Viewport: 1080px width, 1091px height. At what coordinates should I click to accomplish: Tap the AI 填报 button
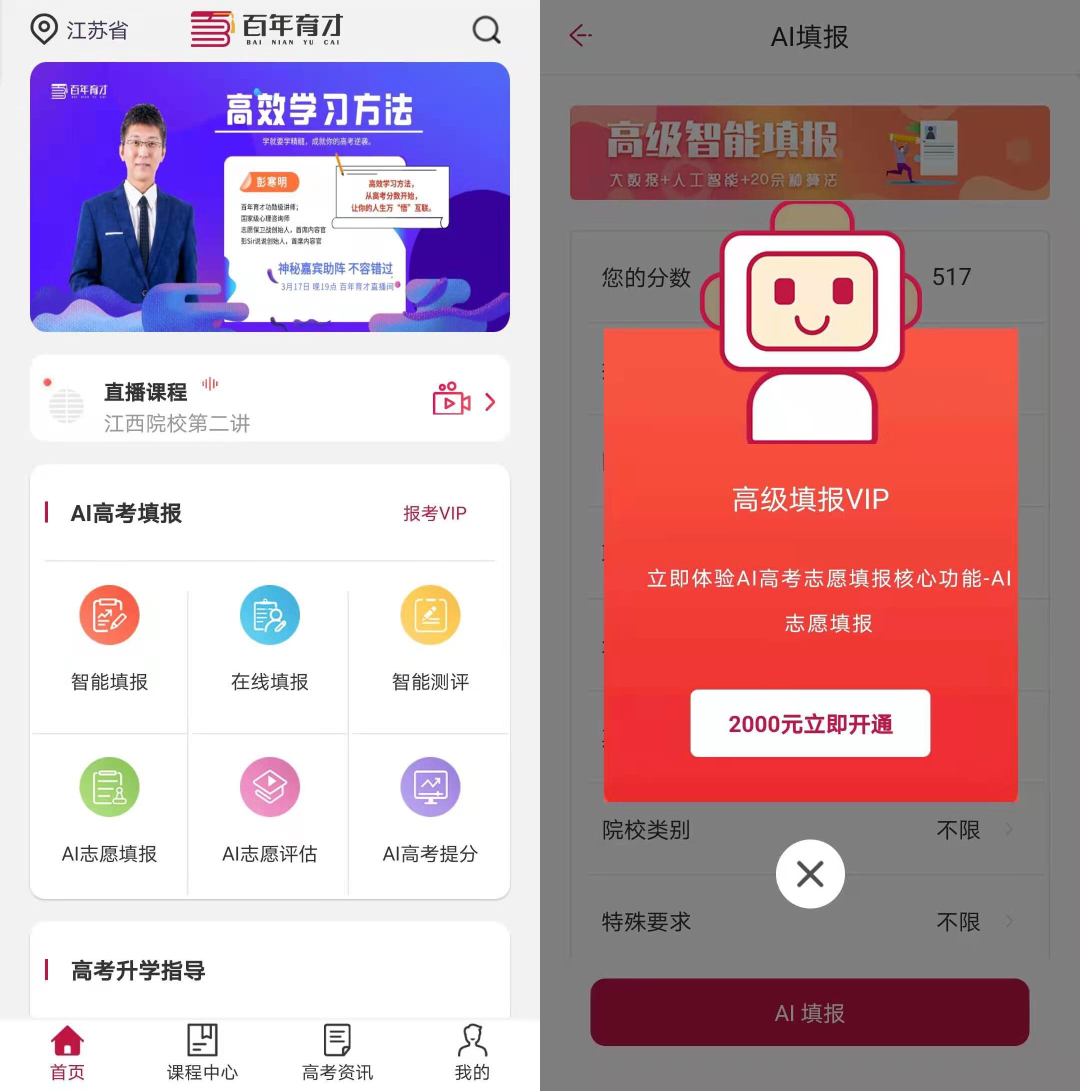[x=810, y=1012]
